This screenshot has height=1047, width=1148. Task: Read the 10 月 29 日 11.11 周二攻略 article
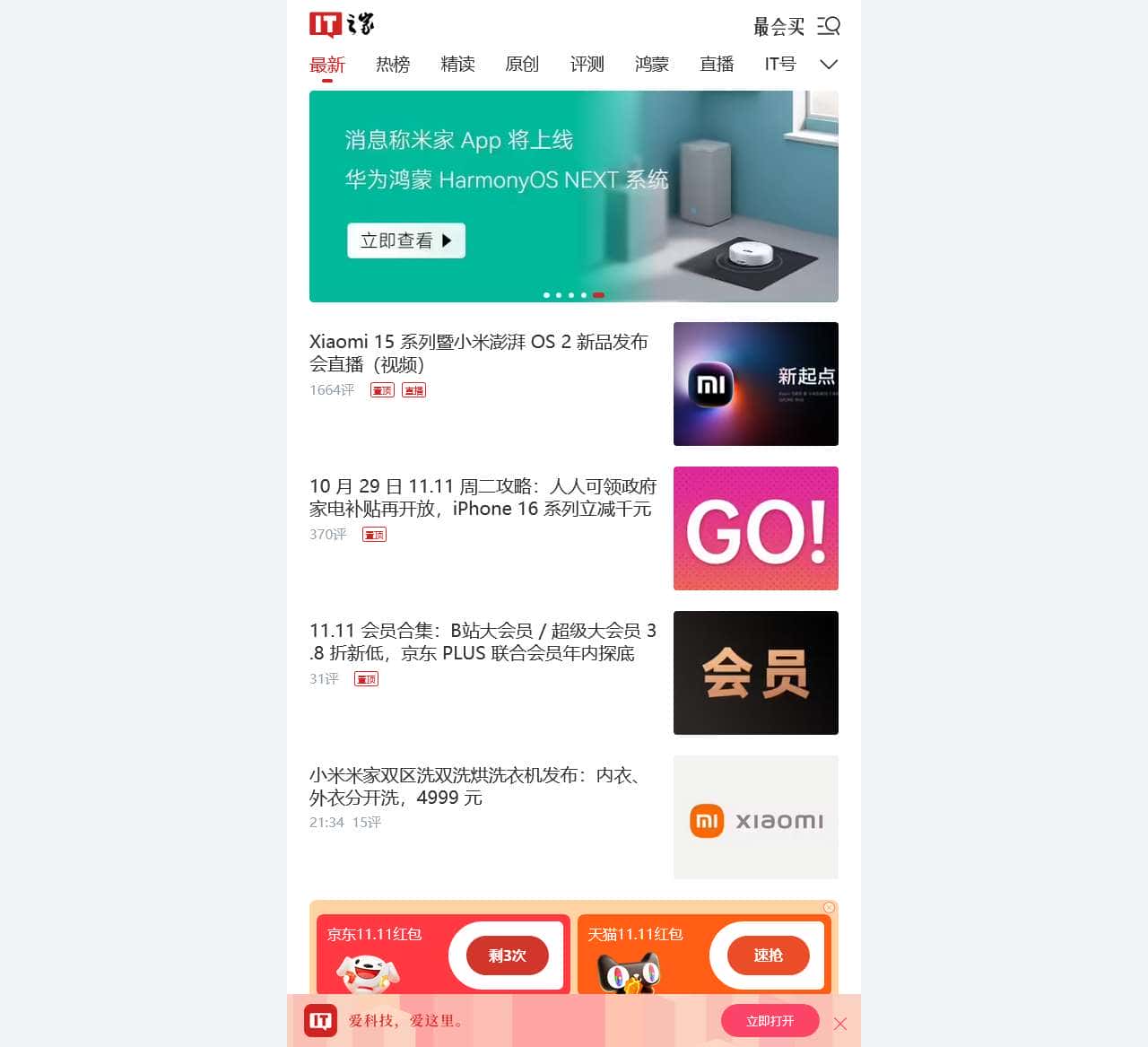[x=483, y=497]
